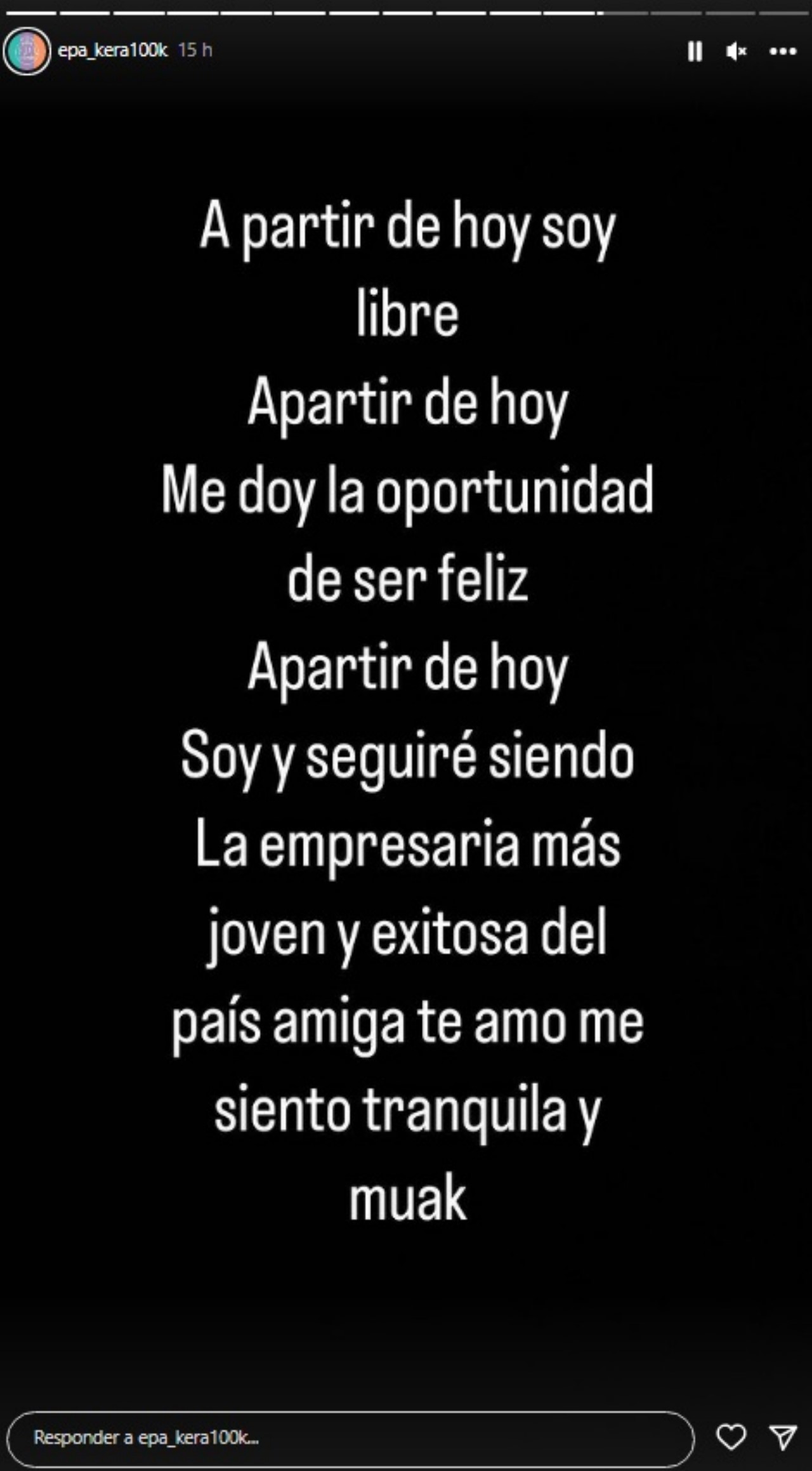Share the story via paper plane
This screenshot has height=1471, width=812.
(782, 1437)
